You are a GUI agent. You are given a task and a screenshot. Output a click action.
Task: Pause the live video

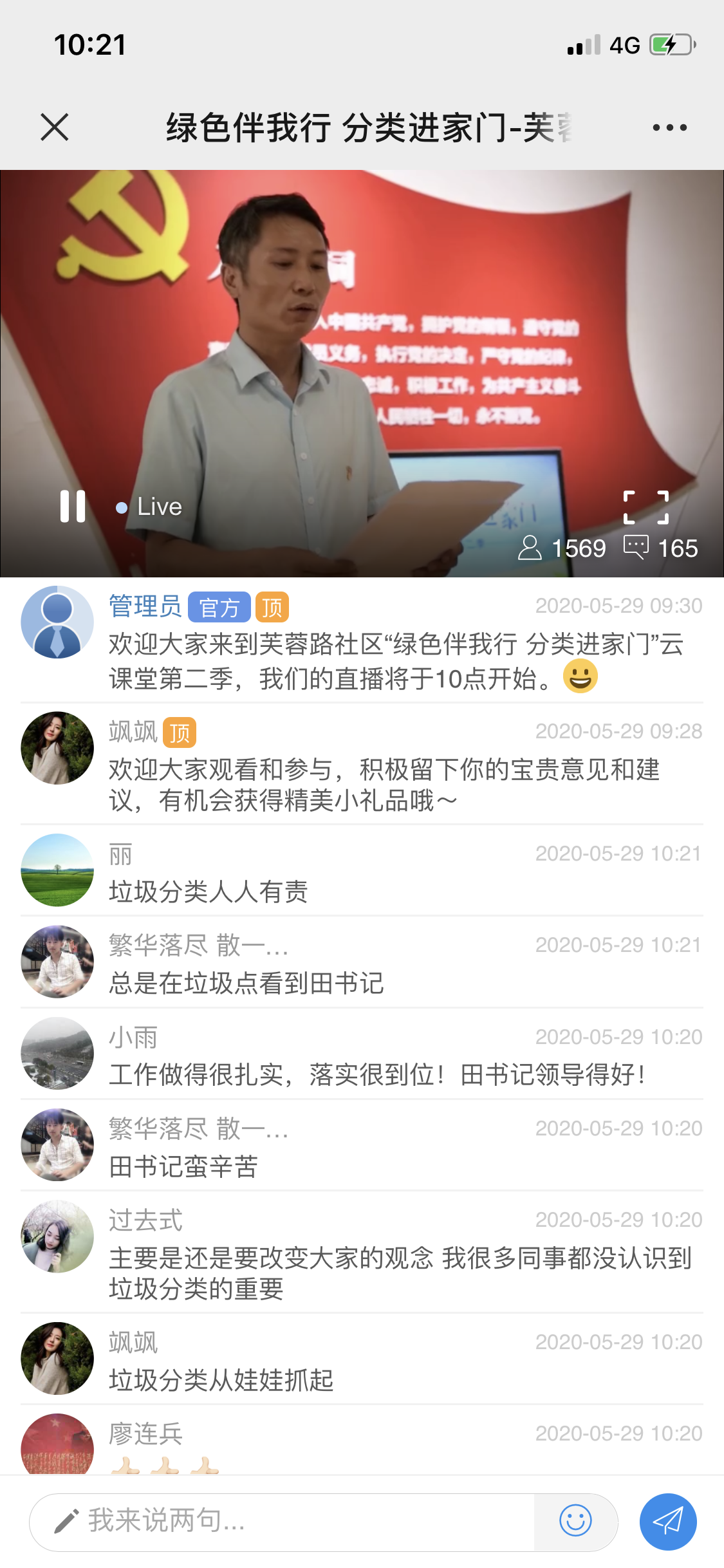point(73,507)
